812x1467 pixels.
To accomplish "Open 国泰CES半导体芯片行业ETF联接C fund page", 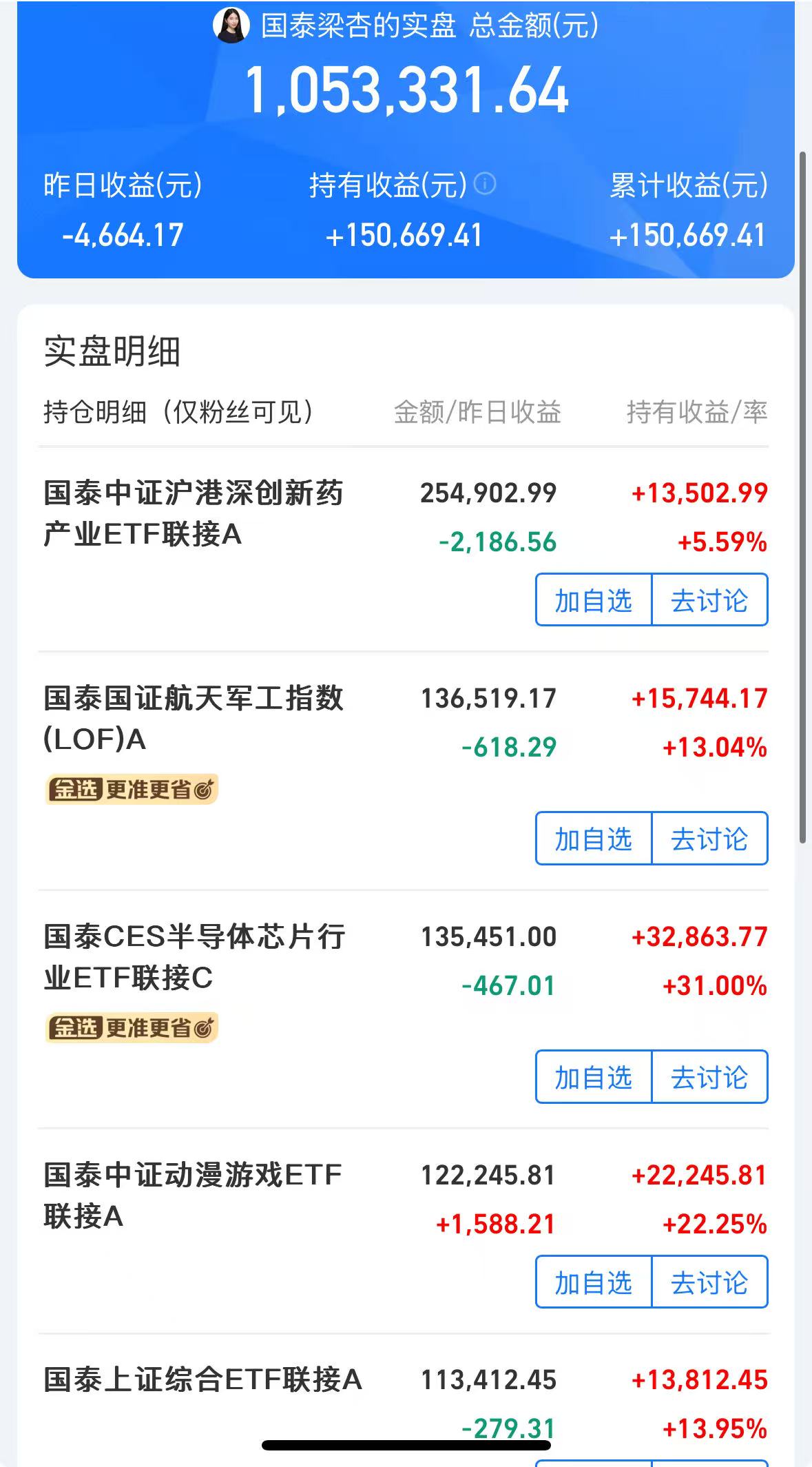I will tap(194, 956).
